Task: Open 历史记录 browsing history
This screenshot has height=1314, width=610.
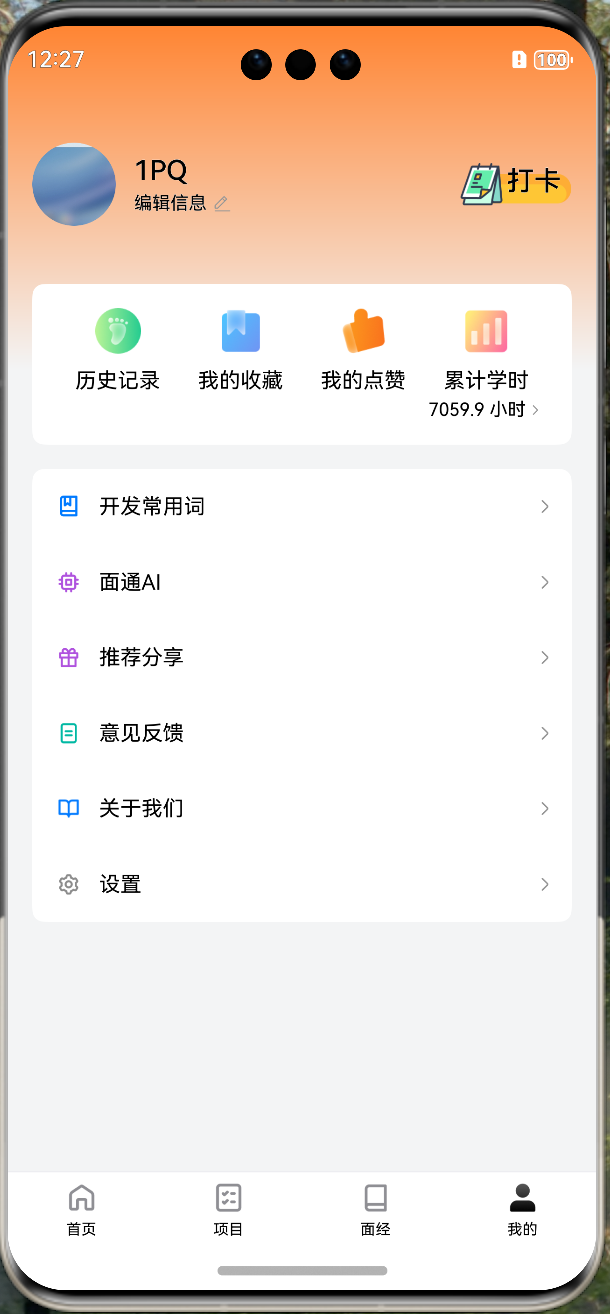Action: coord(118,351)
